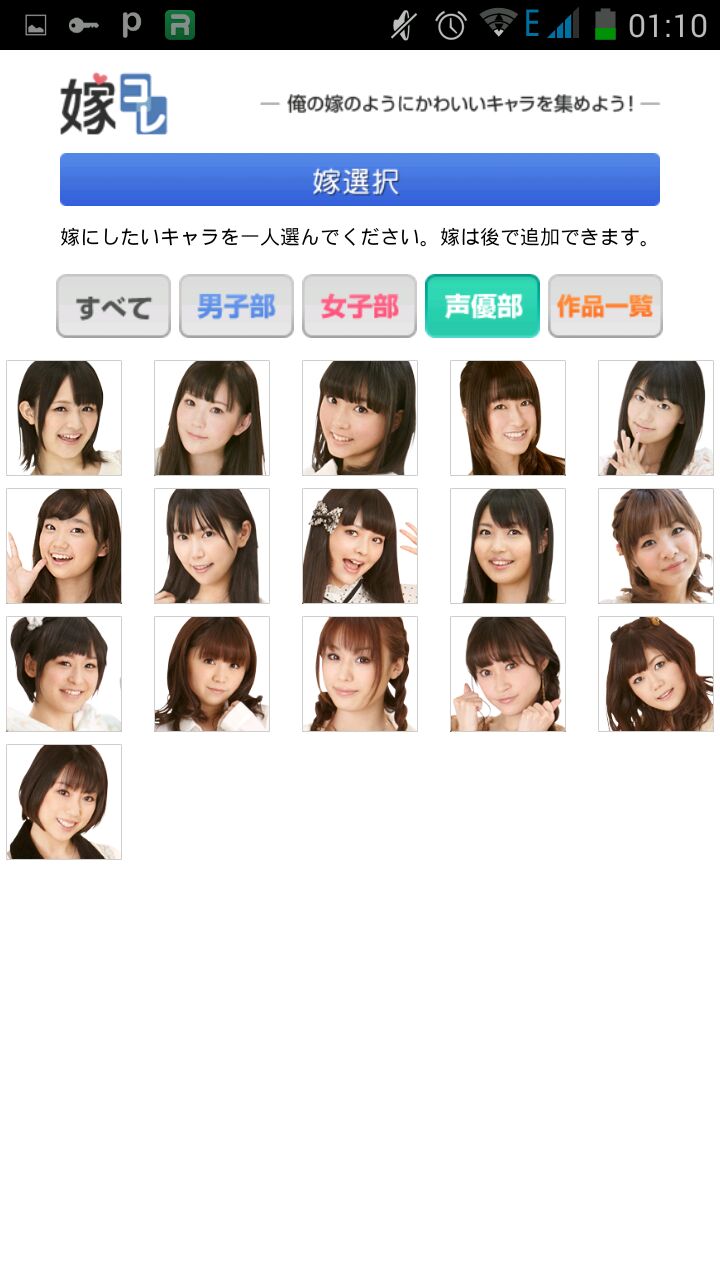
Task: Switch to the すべて tab
Action: point(113,306)
